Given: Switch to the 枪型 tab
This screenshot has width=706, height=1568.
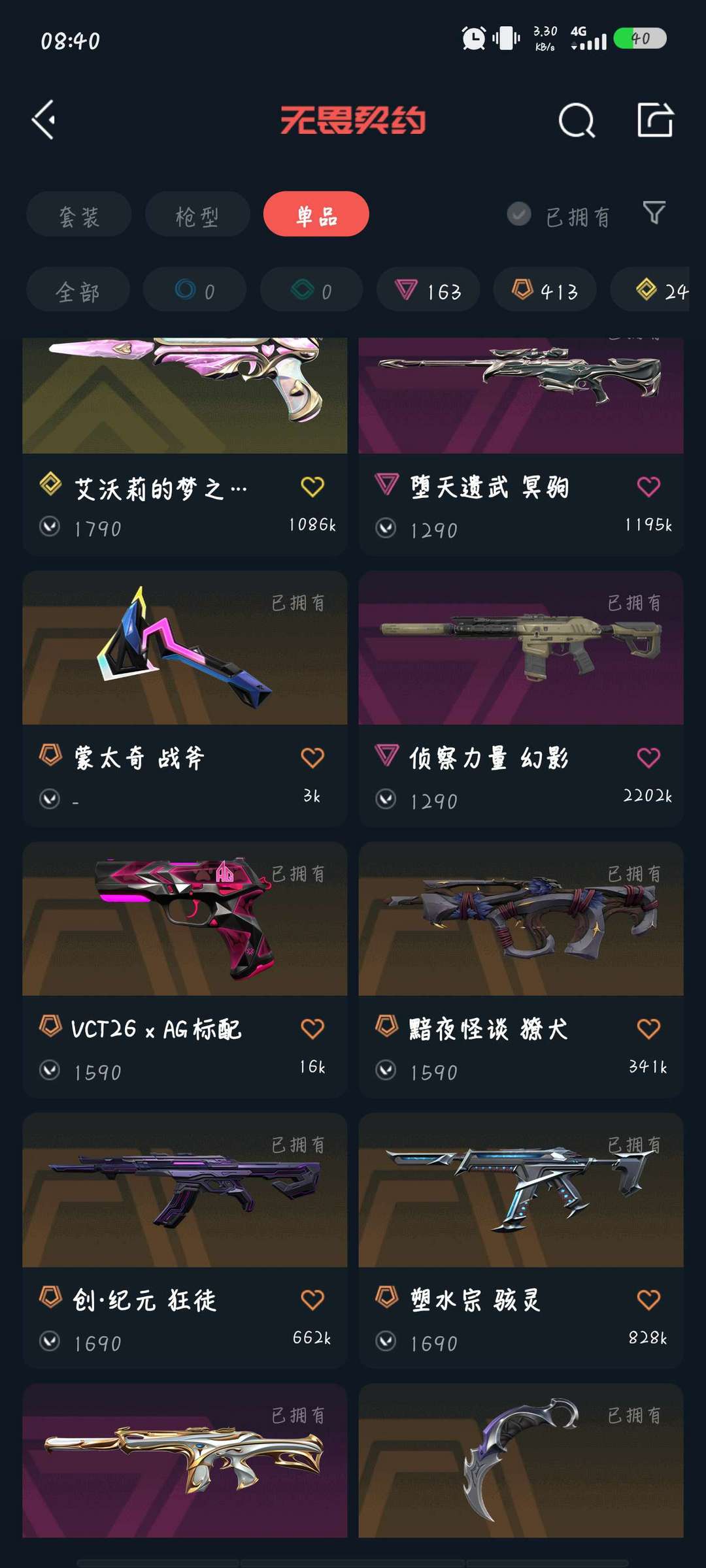Looking at the screenshot, I should point(197,214).
